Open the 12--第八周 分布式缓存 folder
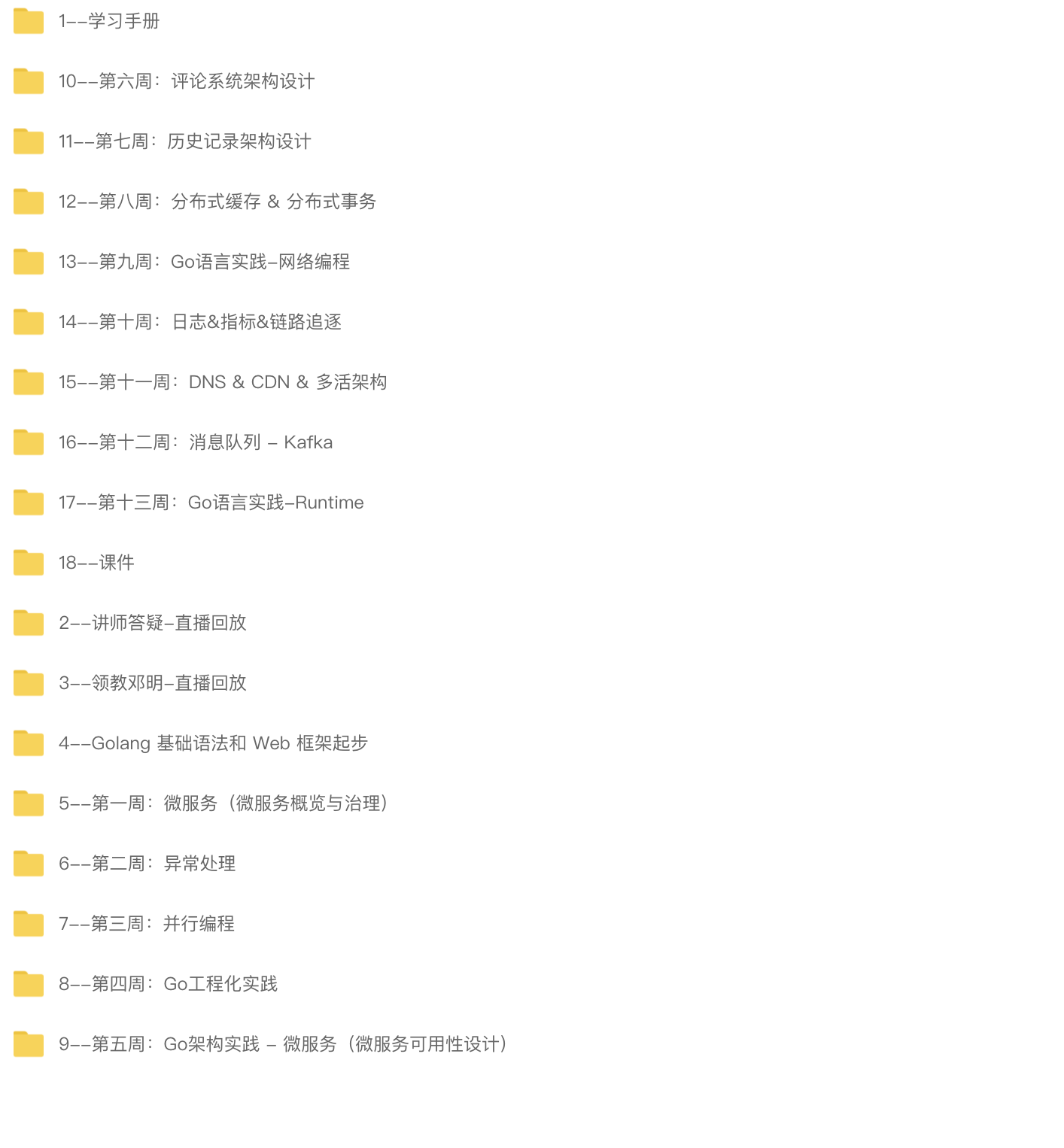 217,202
